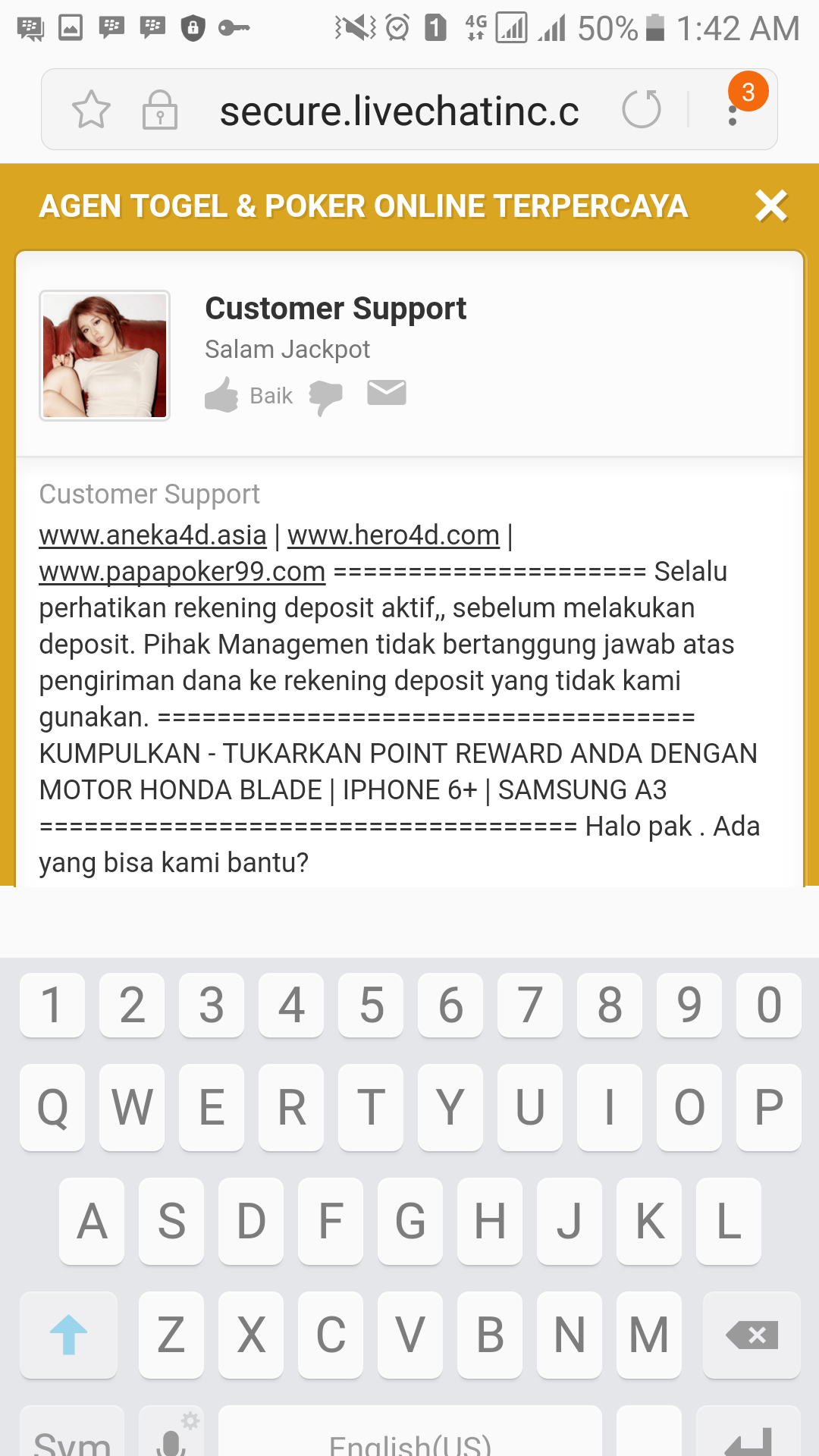The image size is (819, 1456).
Task: Rate the chat as Baik with thumbs up
Action: click(x=223, y=395)
